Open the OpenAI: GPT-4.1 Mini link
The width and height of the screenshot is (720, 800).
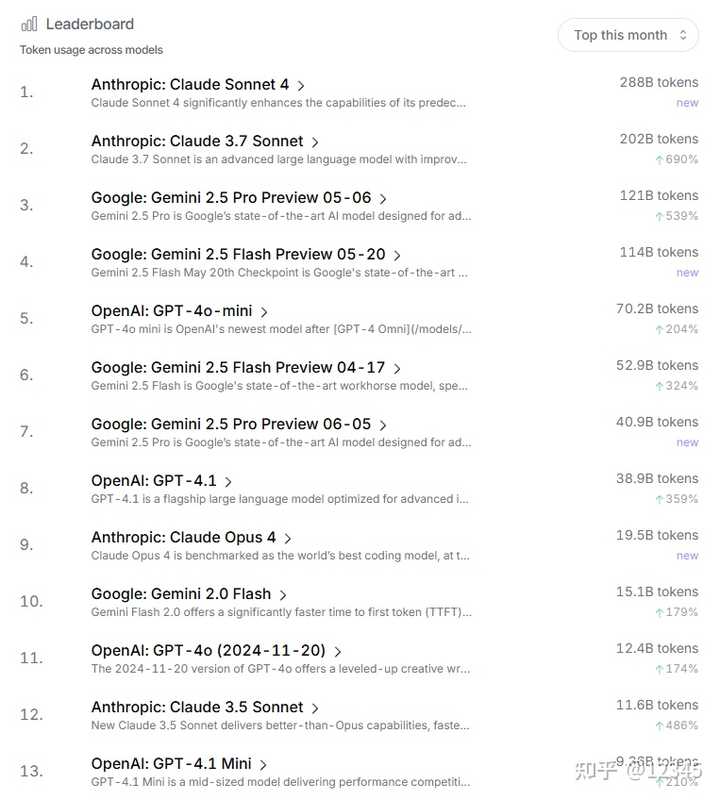point(172,764)
